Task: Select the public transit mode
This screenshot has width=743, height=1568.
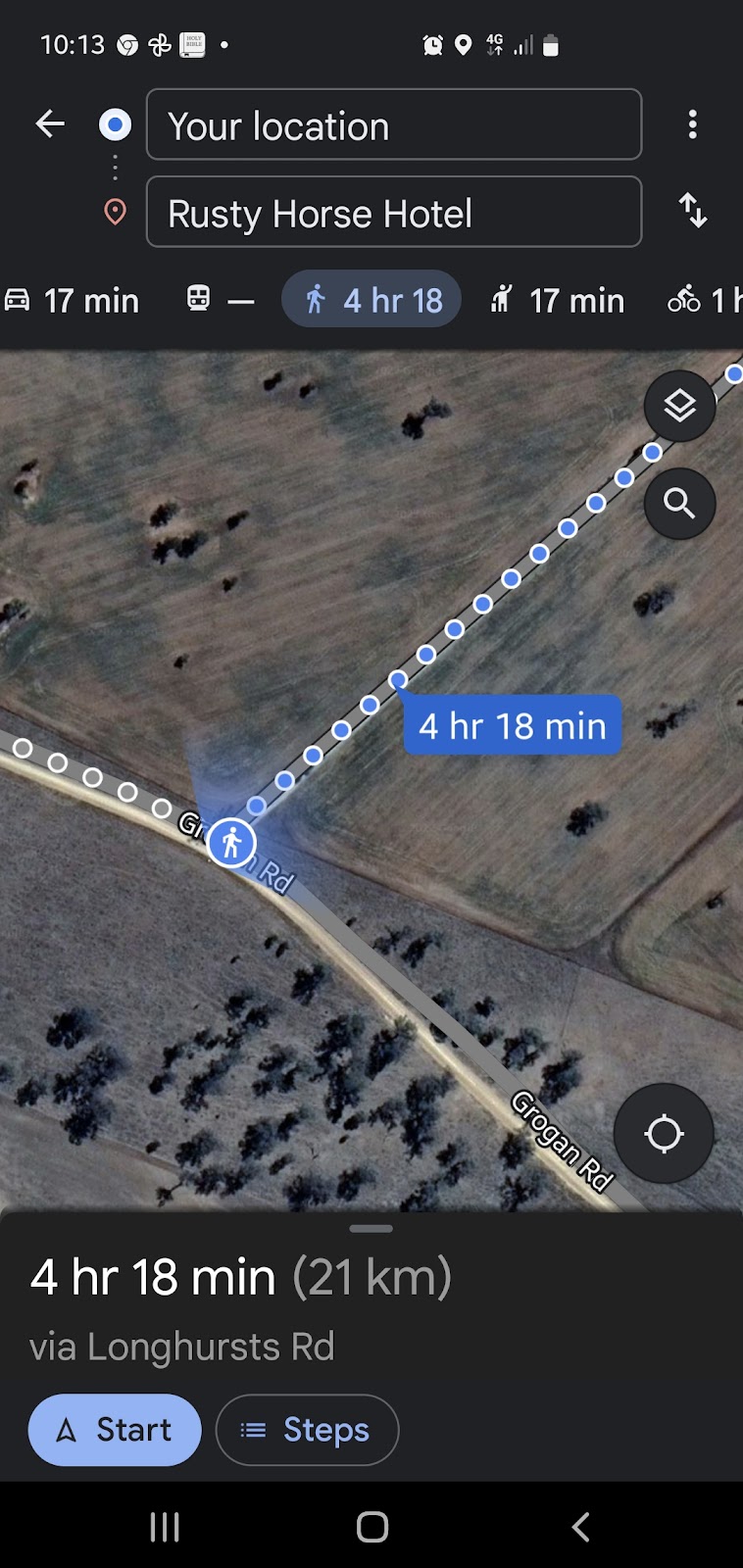Action: [221, 300]
